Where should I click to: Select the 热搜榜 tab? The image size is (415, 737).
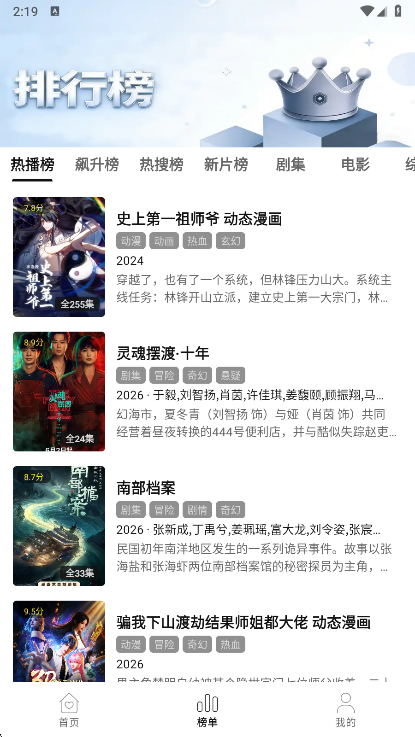point(161,165)
